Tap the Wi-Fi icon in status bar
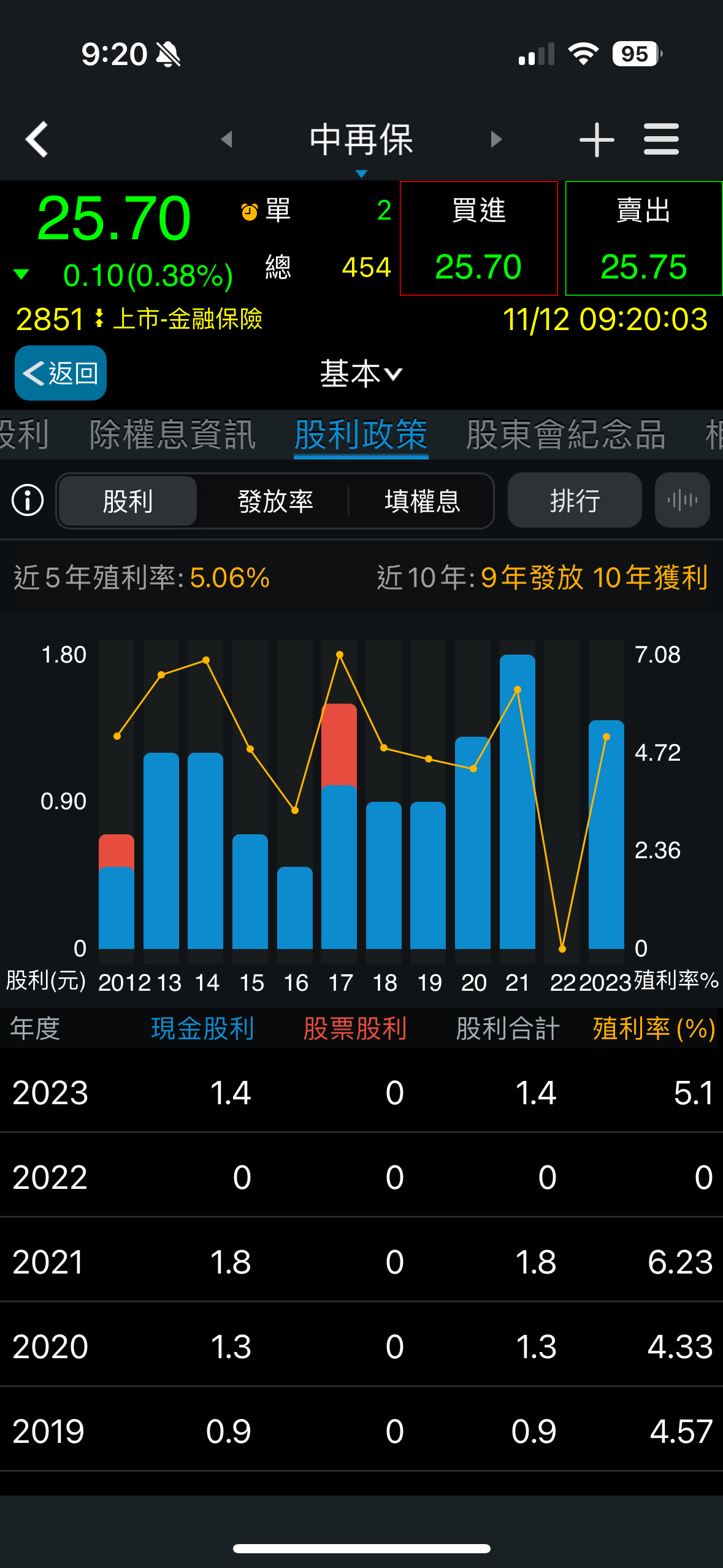Viewport: 723px width, 1568px height. (x=583, y=54)
